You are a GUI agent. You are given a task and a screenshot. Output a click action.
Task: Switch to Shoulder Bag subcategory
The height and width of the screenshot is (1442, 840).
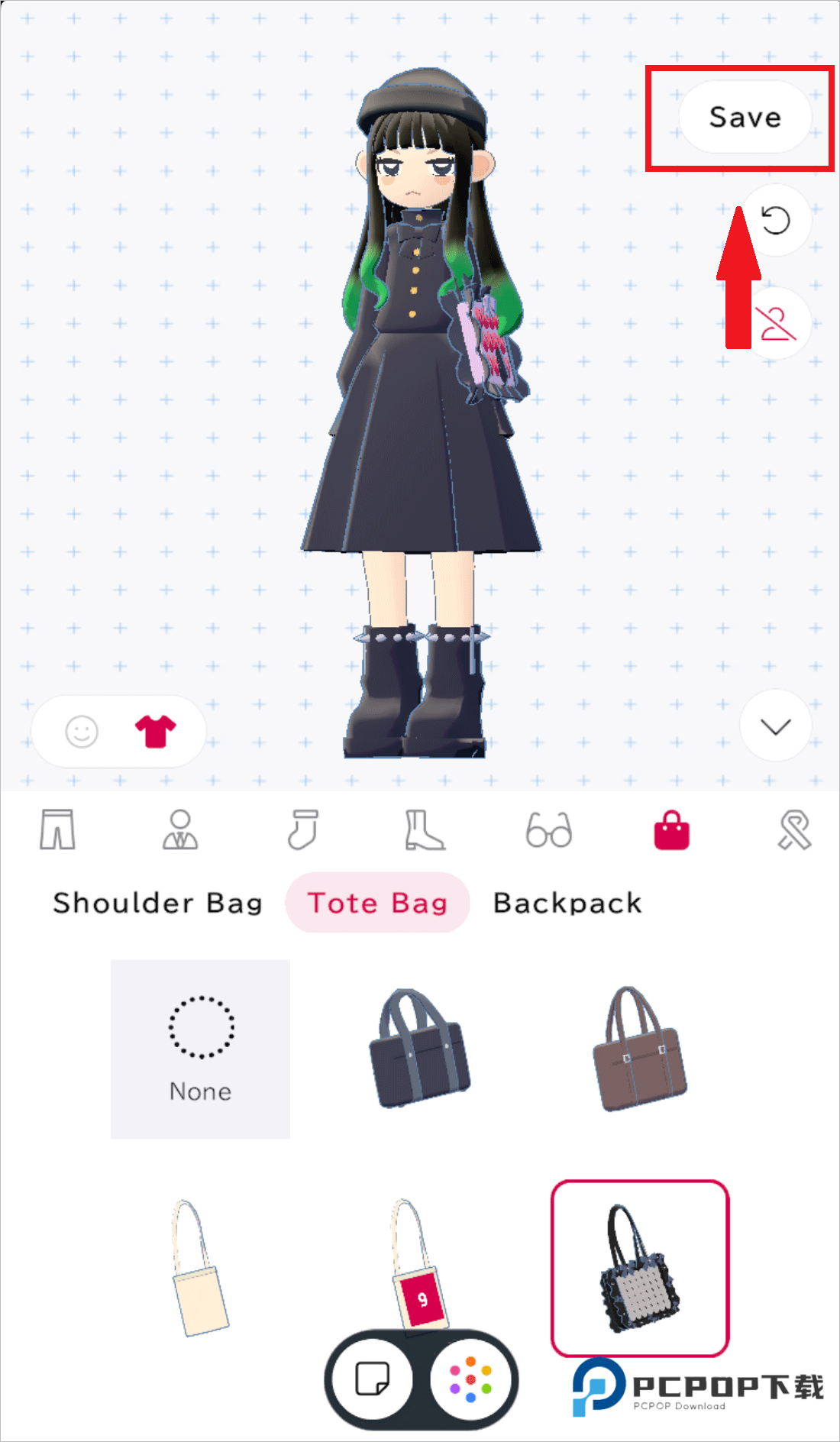coord(157,903)
